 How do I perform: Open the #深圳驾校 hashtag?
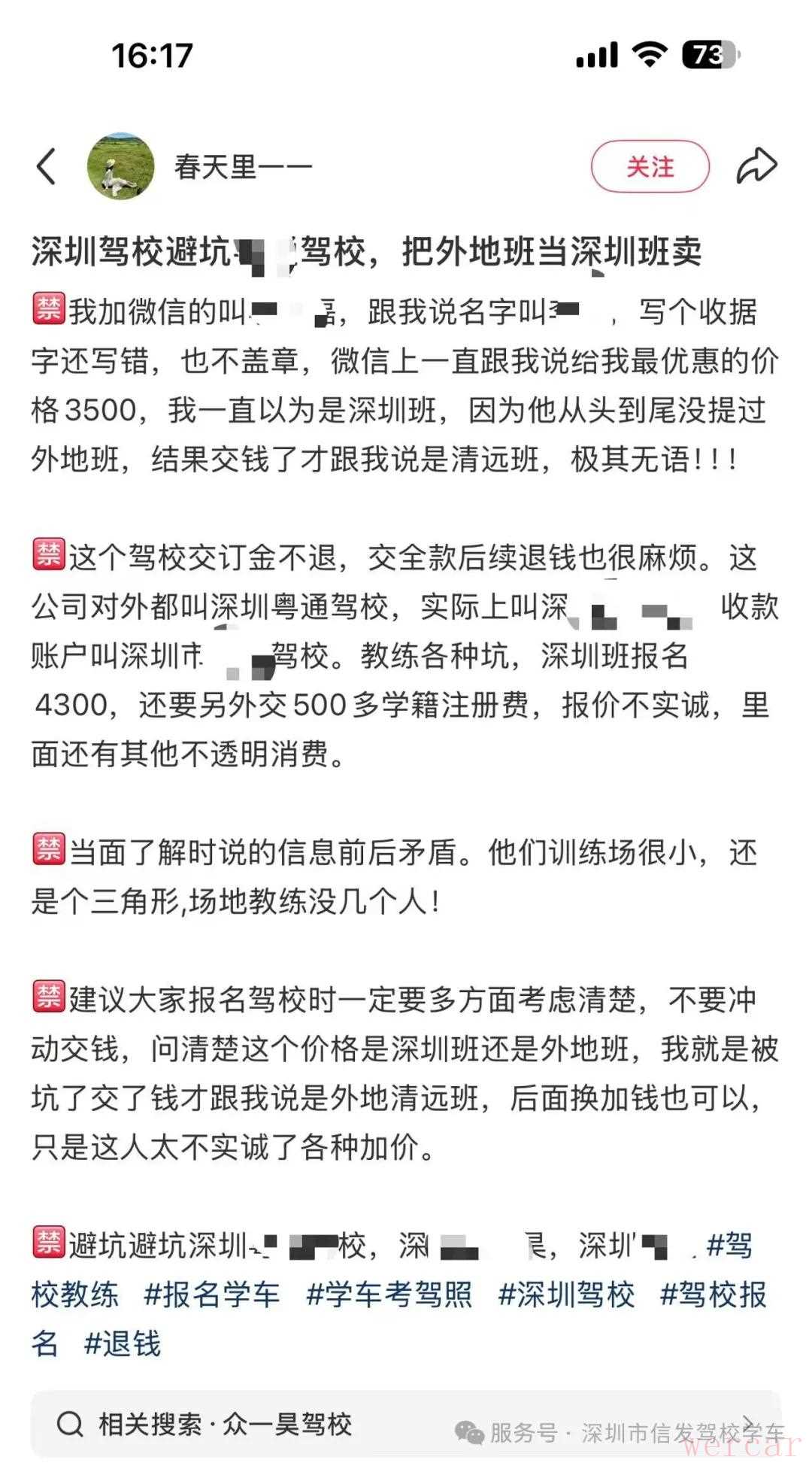[566, 1295]
